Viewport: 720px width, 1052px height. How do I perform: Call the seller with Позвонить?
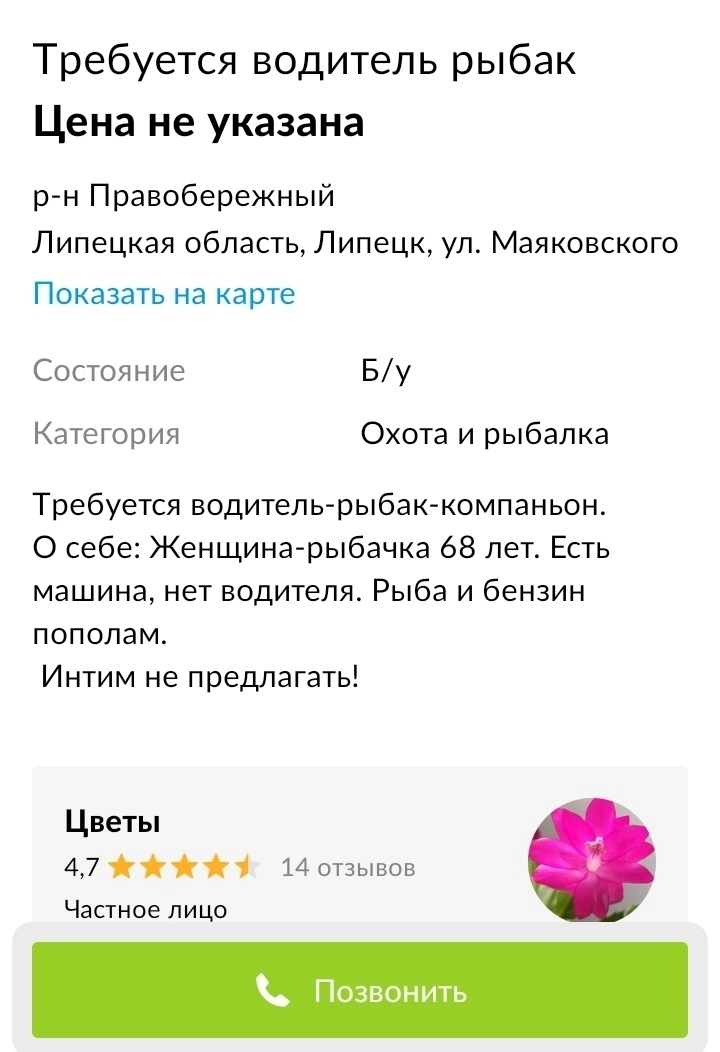pyautogui.click(x=360, y=990)
